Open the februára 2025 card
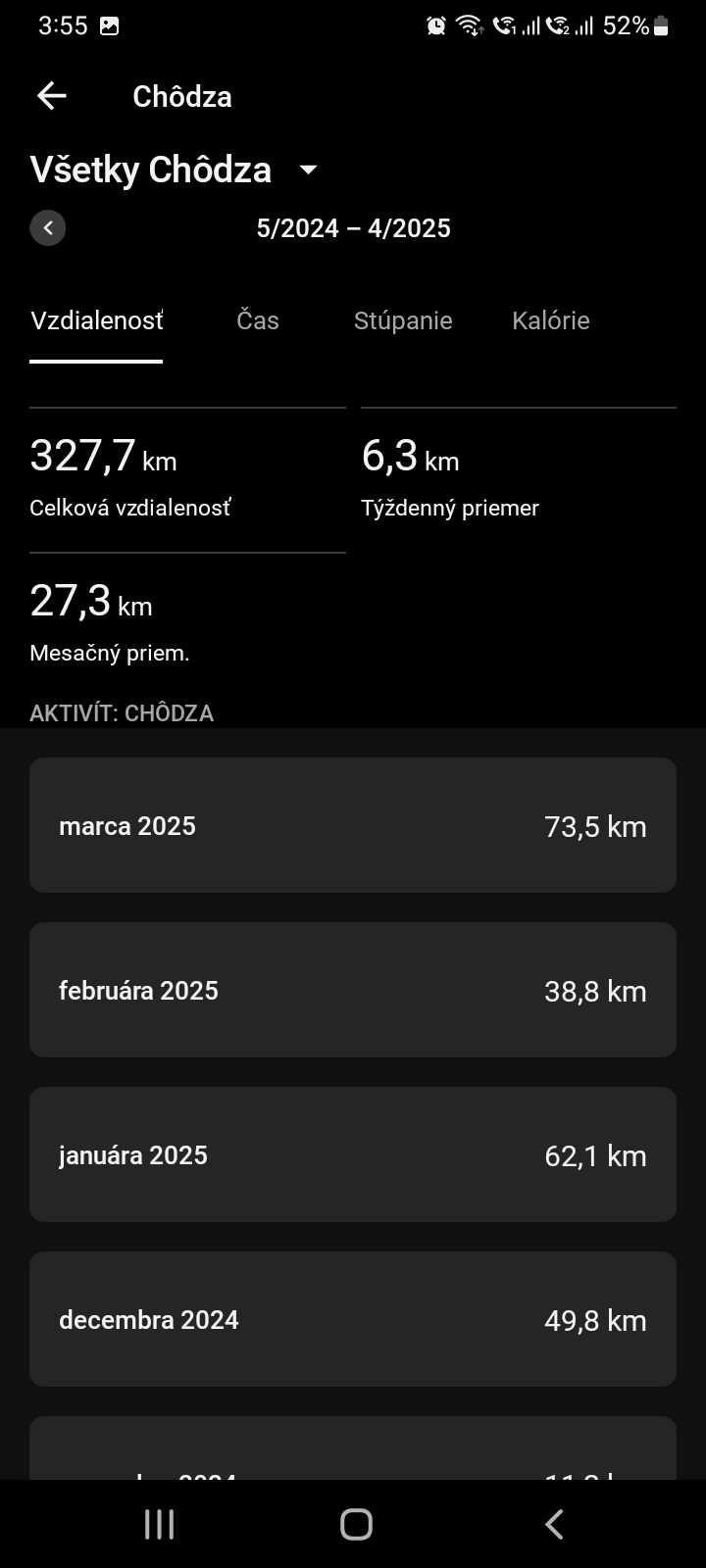 tap(353, 990)
